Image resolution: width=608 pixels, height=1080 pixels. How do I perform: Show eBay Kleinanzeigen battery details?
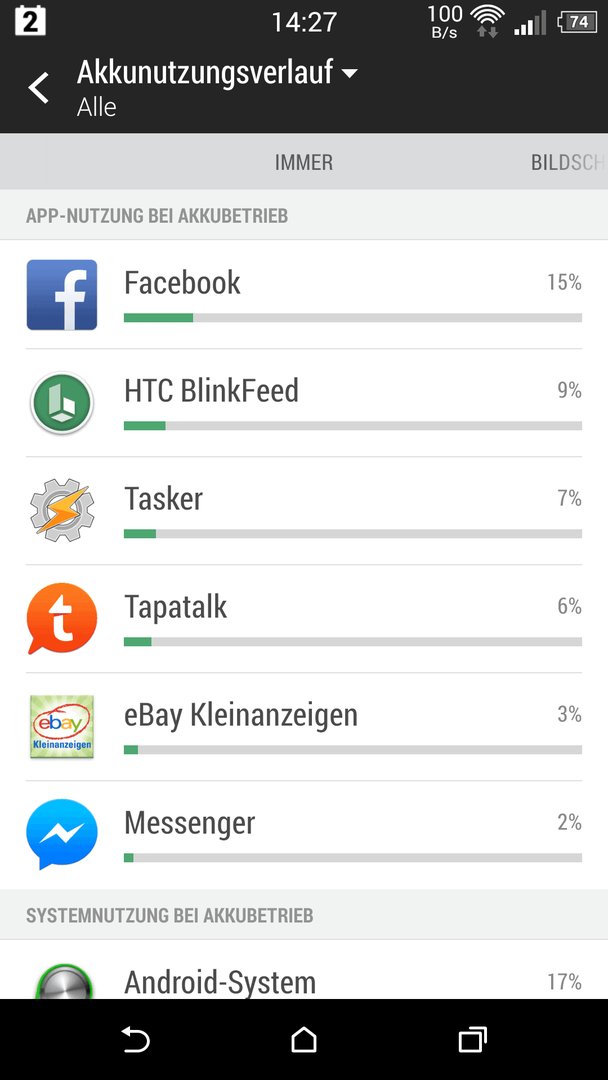[x=304, y=727]
